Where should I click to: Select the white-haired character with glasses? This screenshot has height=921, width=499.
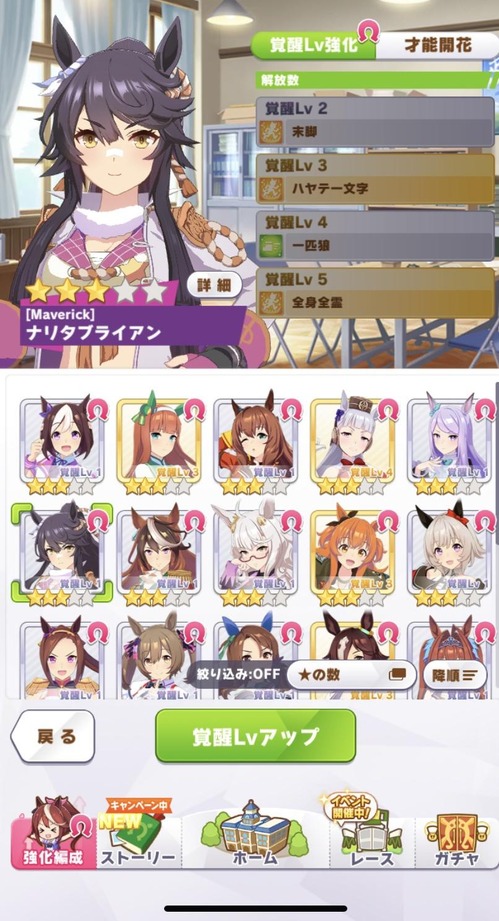tap(255, 555)
